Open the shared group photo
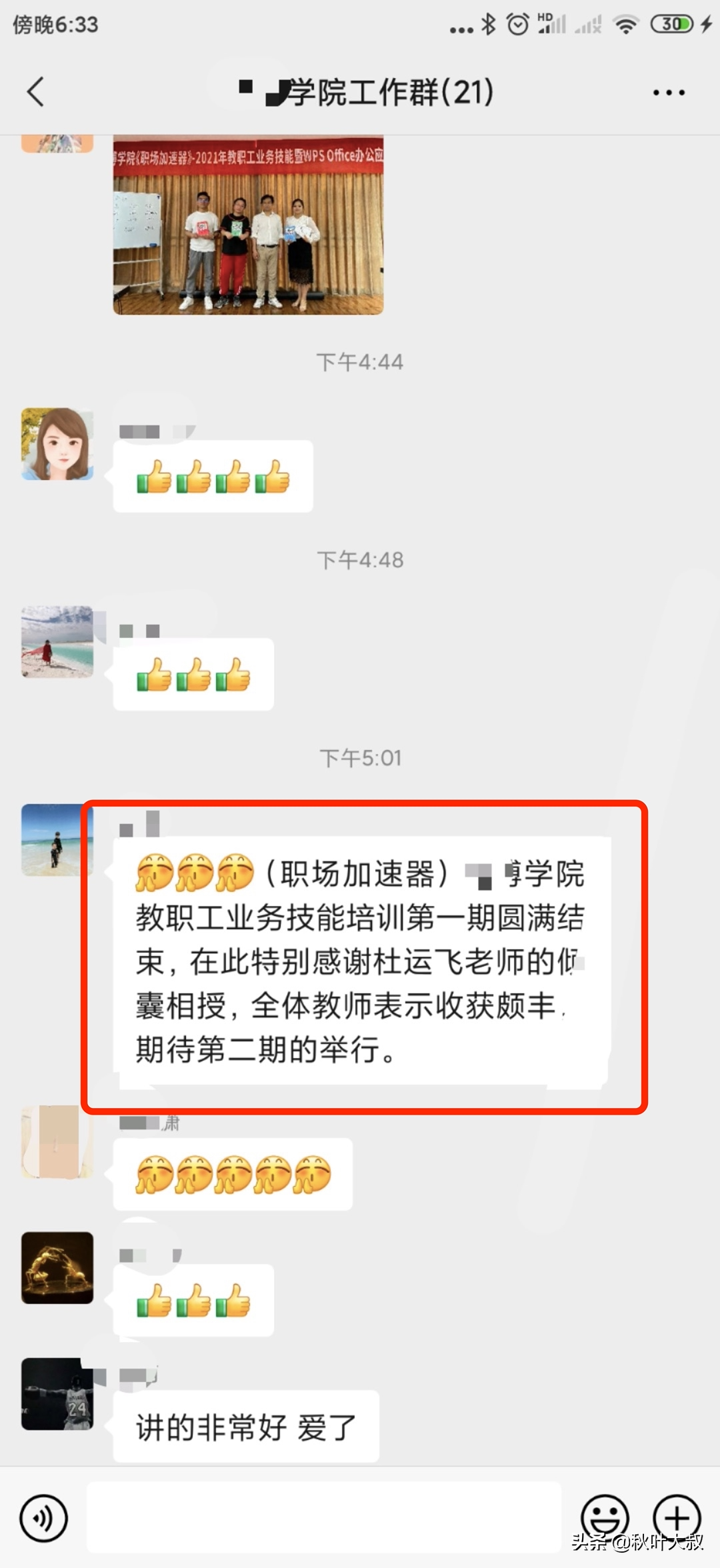Viewport: 720px width, 1568px height. 248,225
